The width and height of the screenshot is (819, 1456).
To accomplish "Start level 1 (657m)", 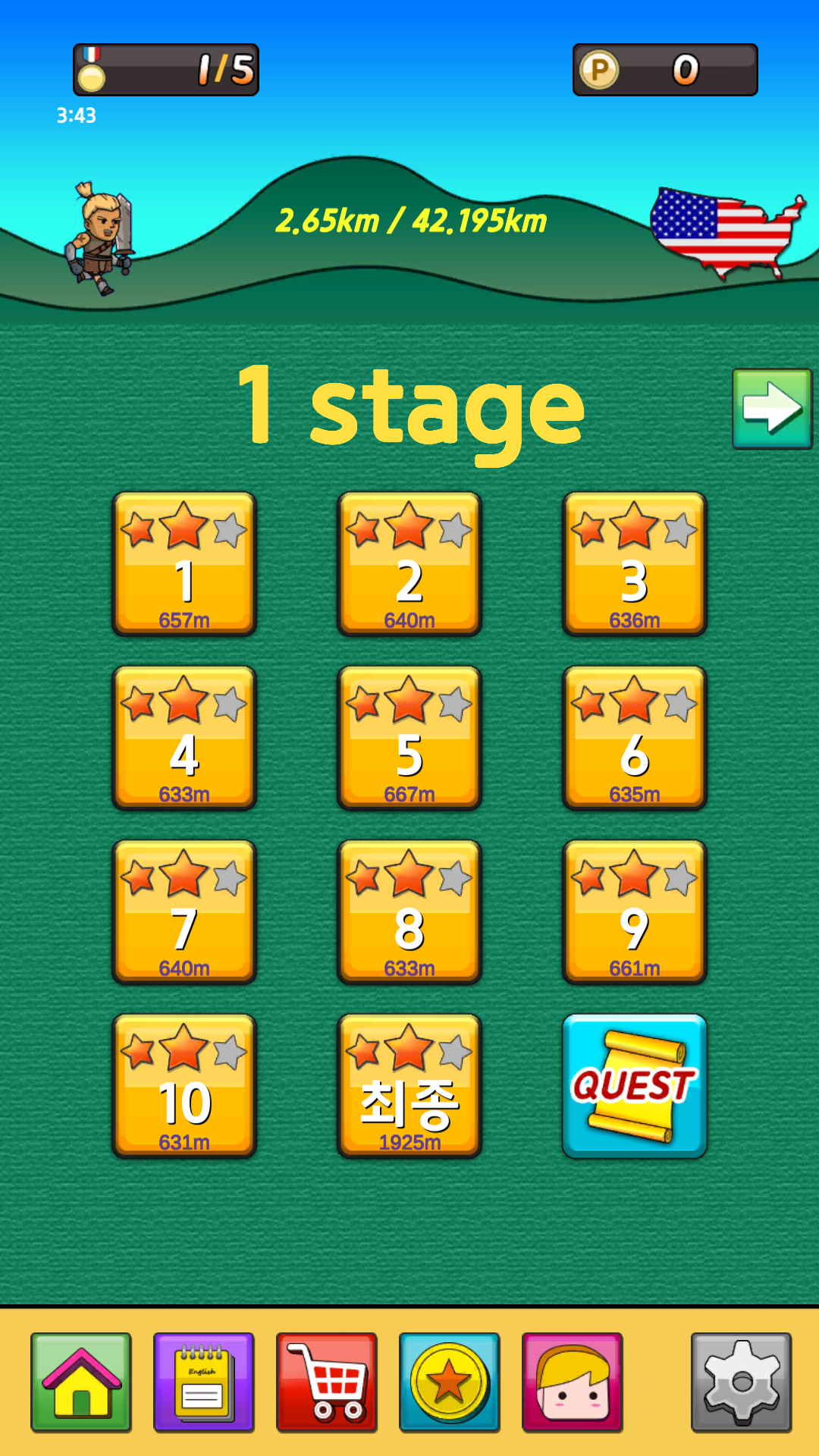I will point(184,563).
